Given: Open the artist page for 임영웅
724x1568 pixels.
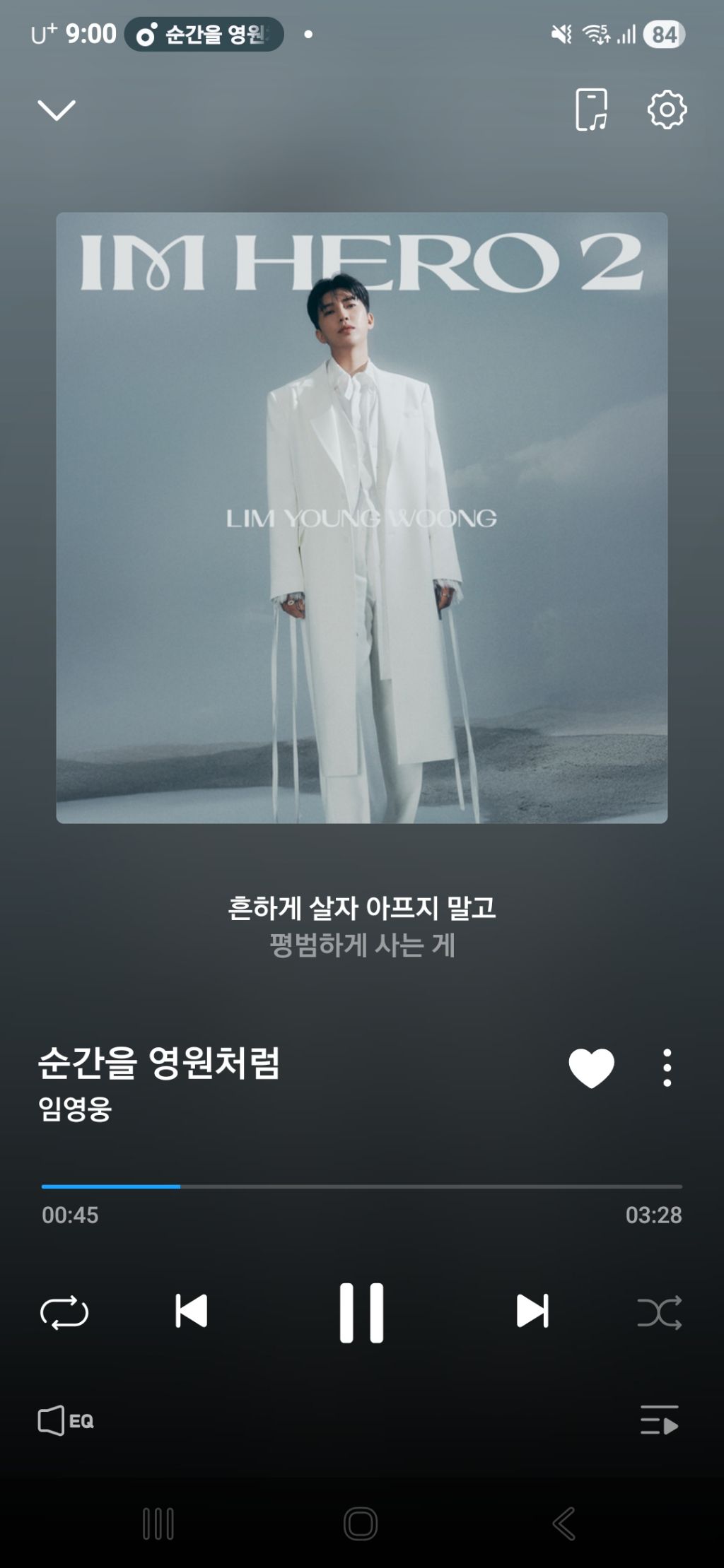Looking at the screenshot, I should coord(75,1109).
